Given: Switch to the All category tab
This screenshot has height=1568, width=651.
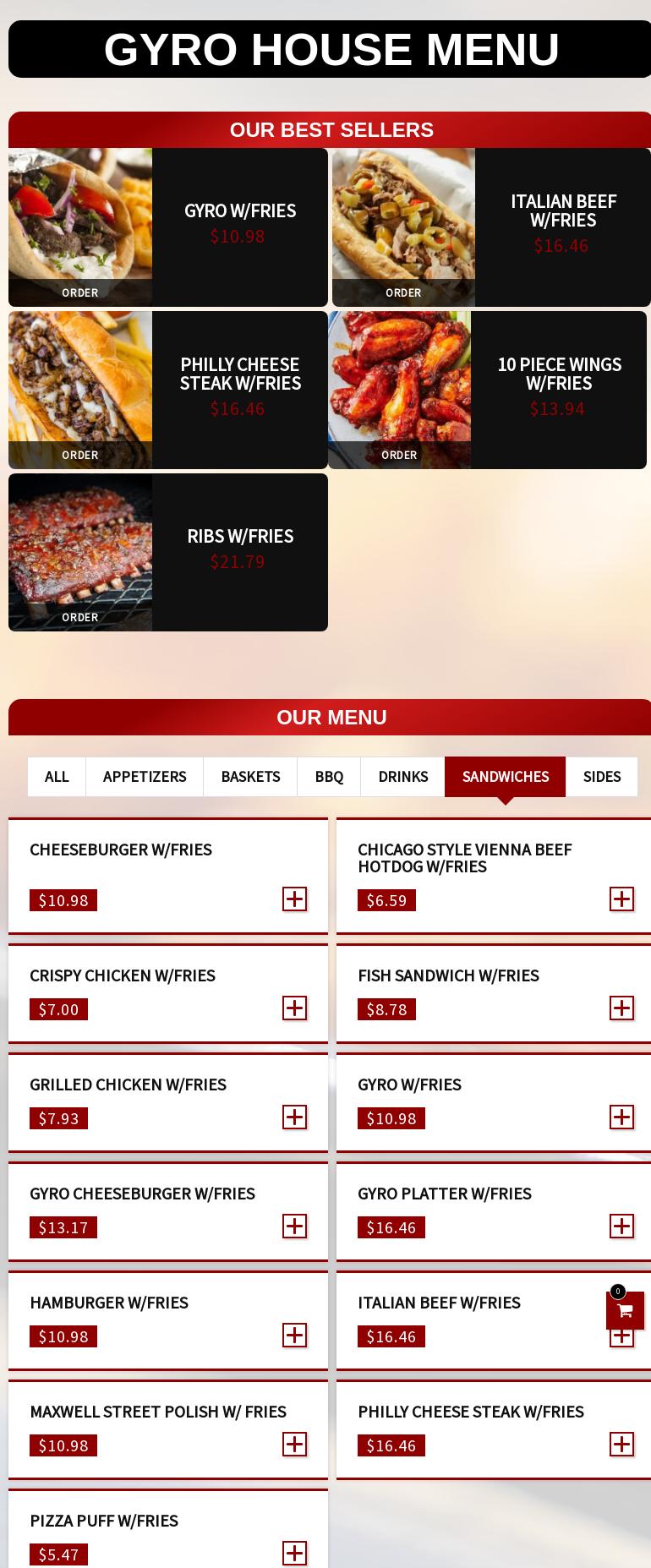Looking at the screenshot, I should 57,776.
